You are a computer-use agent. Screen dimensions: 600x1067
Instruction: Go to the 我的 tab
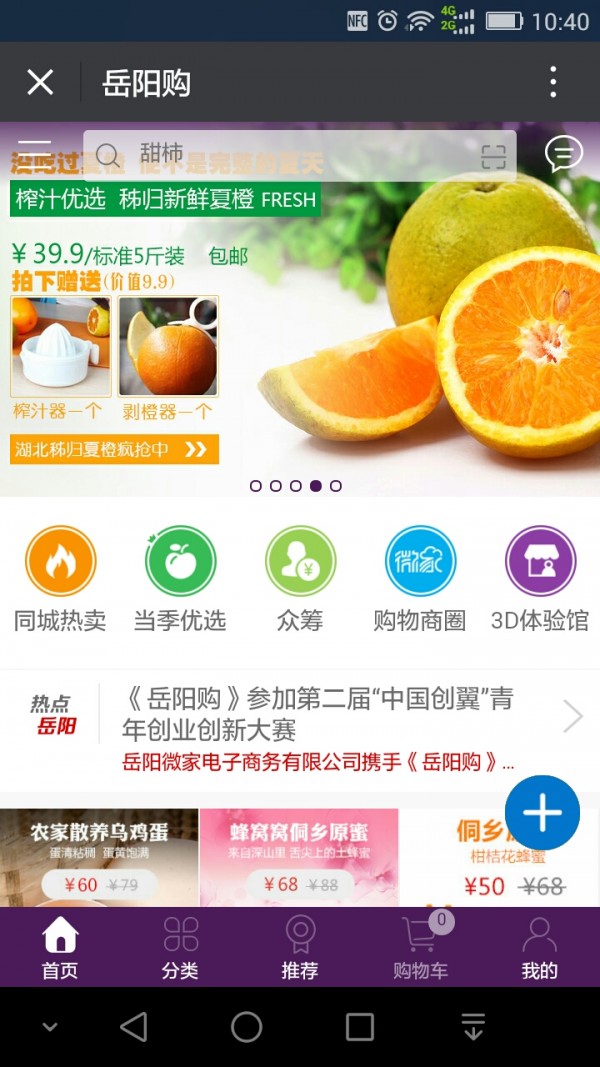(539, 948)
